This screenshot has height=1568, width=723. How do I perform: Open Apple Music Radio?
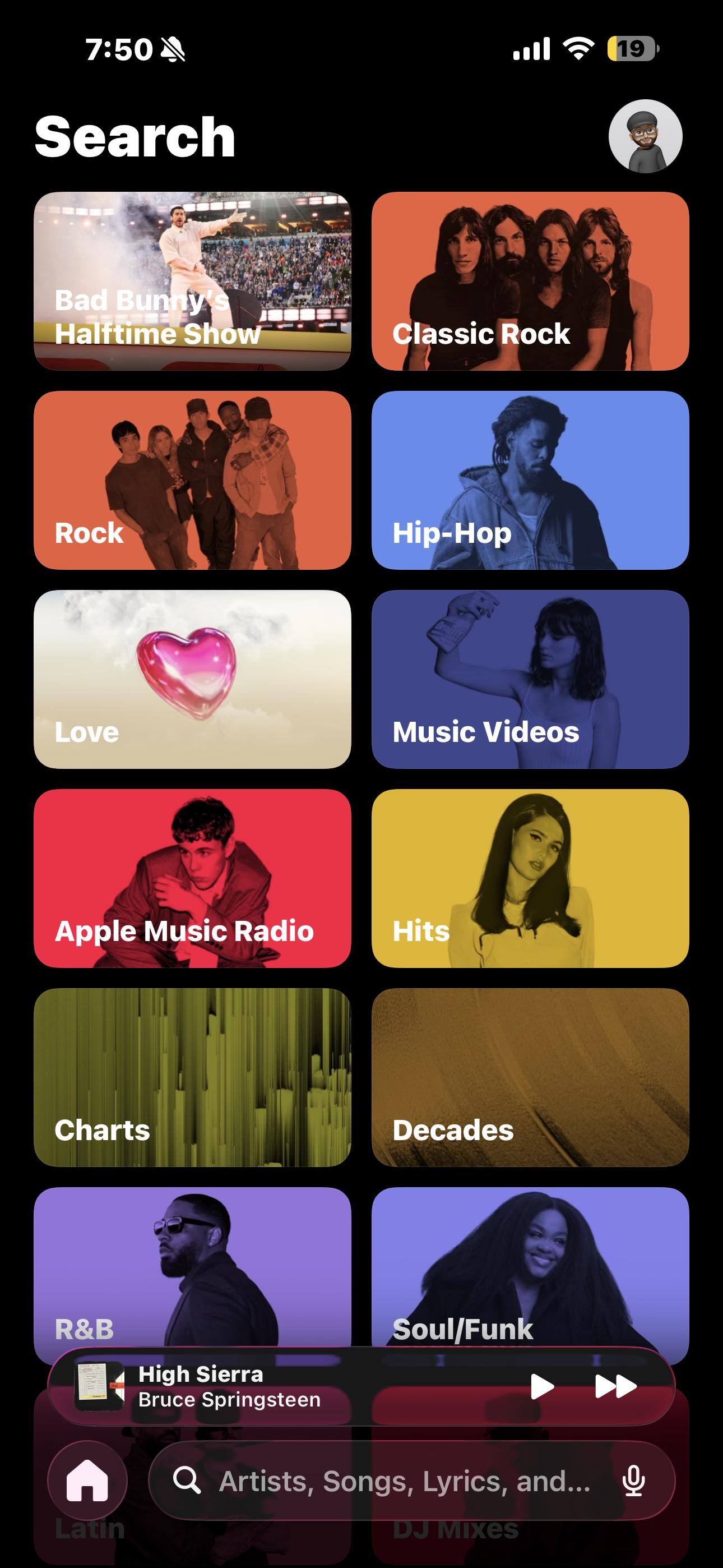click(192, 878)
